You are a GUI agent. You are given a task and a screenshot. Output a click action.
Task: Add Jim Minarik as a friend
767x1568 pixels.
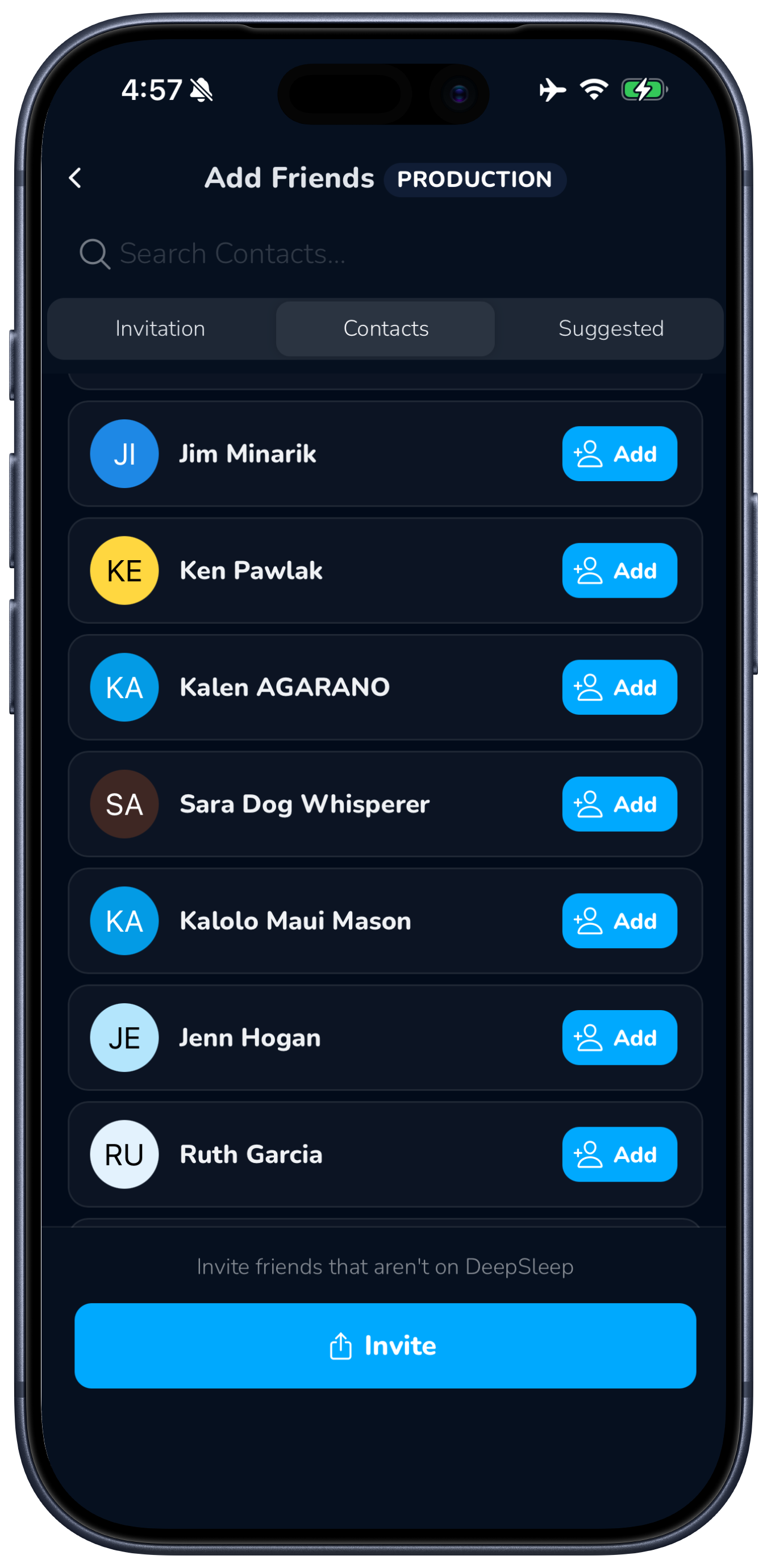(619, 454)
